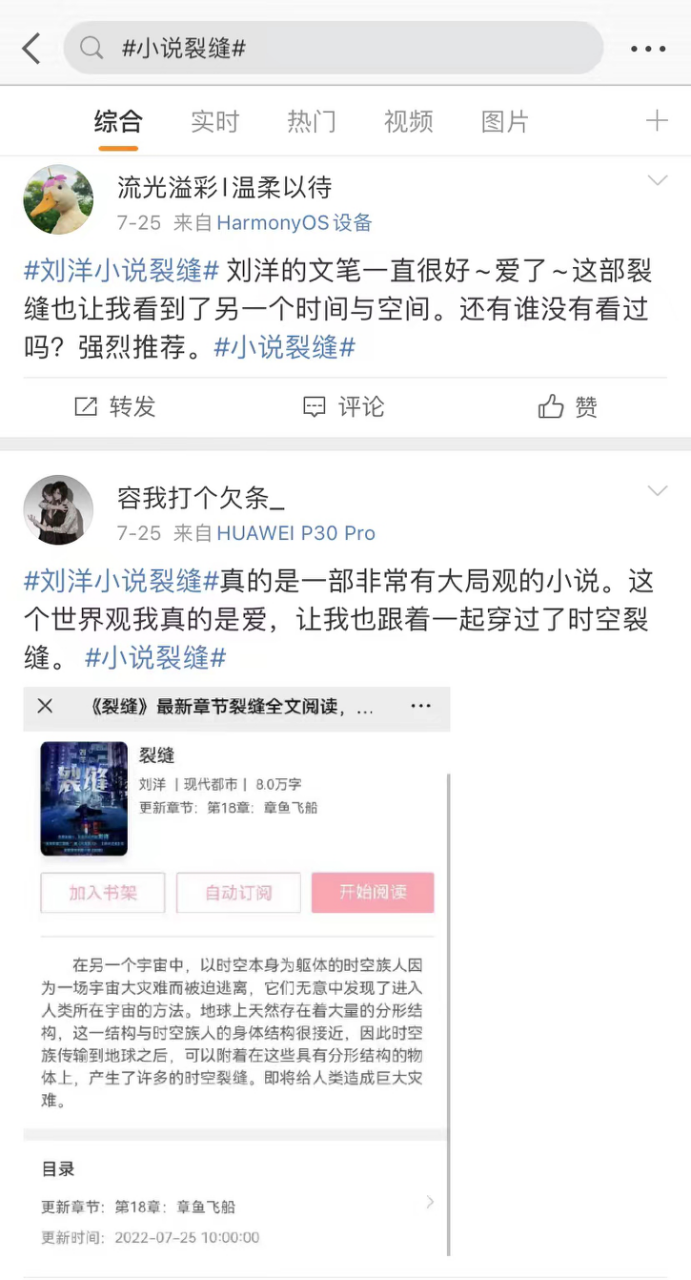The height and width of the screenshot is (1280, 691).
Task: Switch to the 视频 tab
Action: pyautogui.click(x=408, y=122)
